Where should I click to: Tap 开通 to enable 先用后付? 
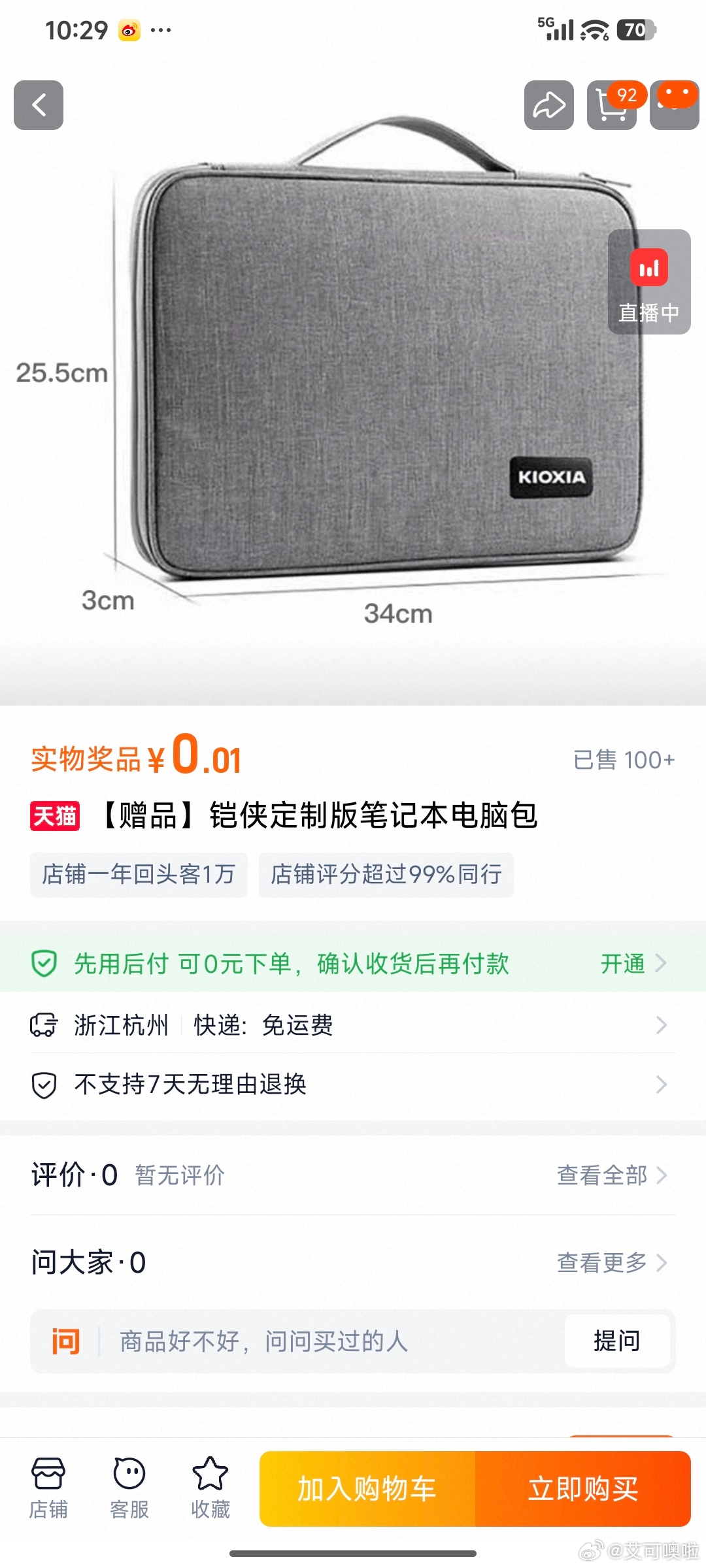tap(632, 964)
